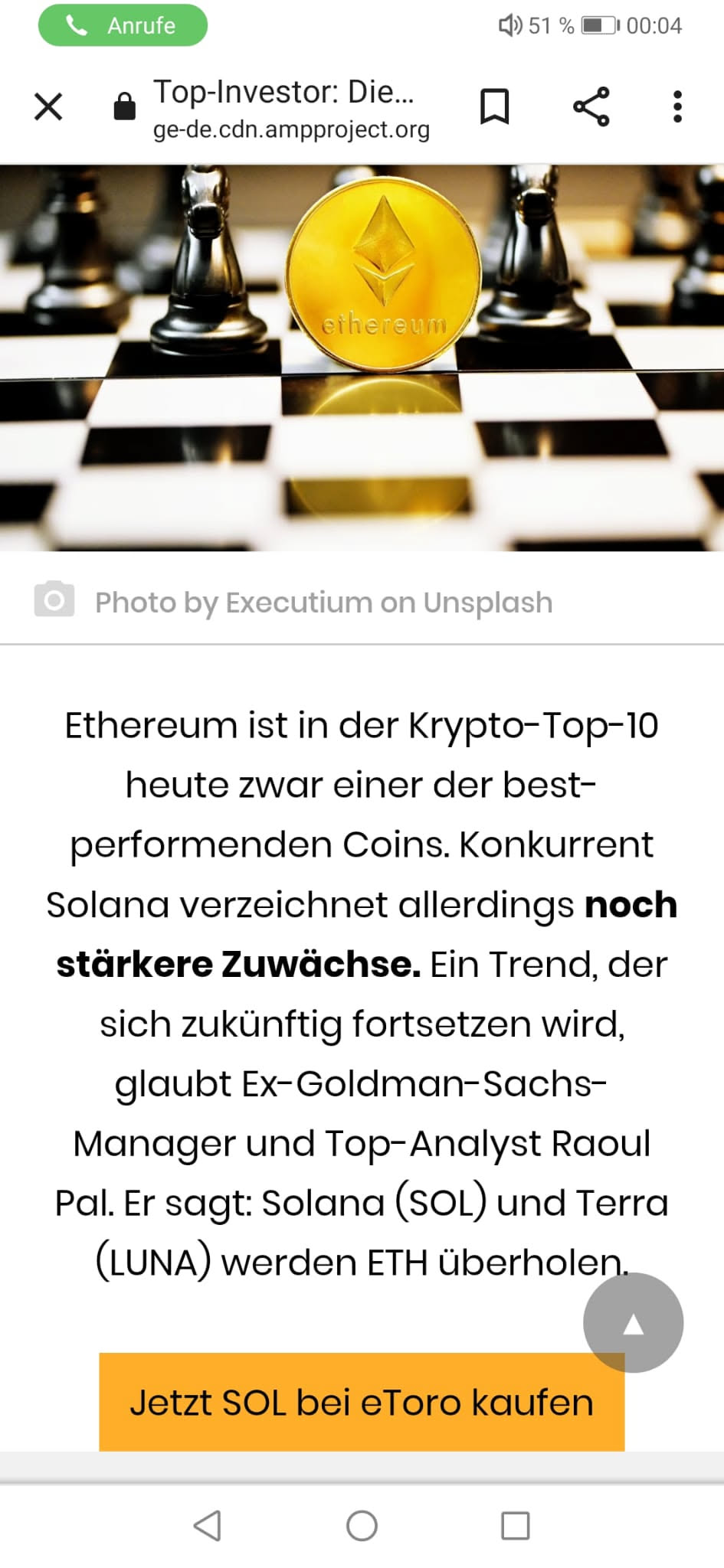The height and width of the screenshot is (1568, 724).
Task: Close the browser tab with X
Action: point(48,107)
